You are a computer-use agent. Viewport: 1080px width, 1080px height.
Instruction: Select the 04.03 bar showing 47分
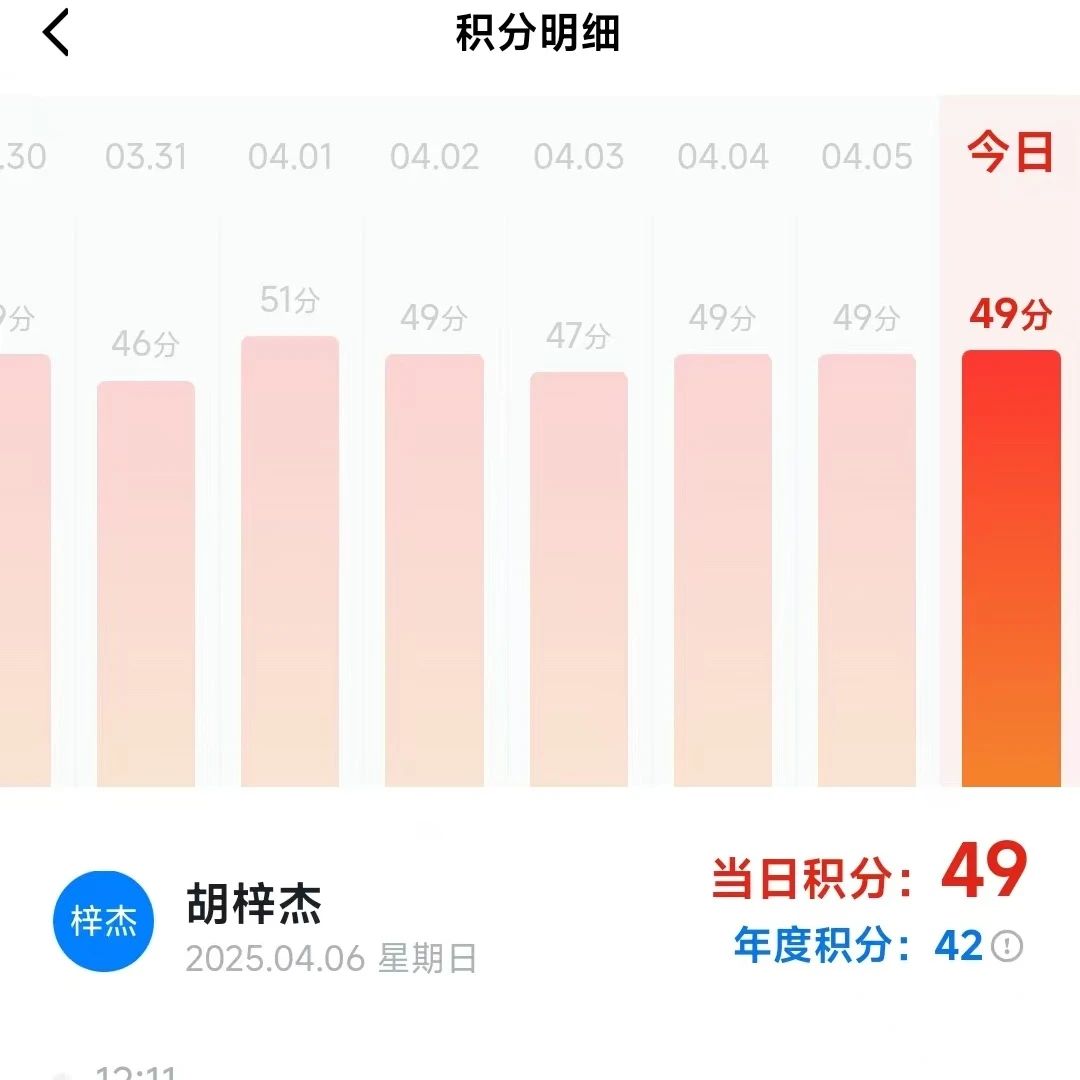[579, 579]
